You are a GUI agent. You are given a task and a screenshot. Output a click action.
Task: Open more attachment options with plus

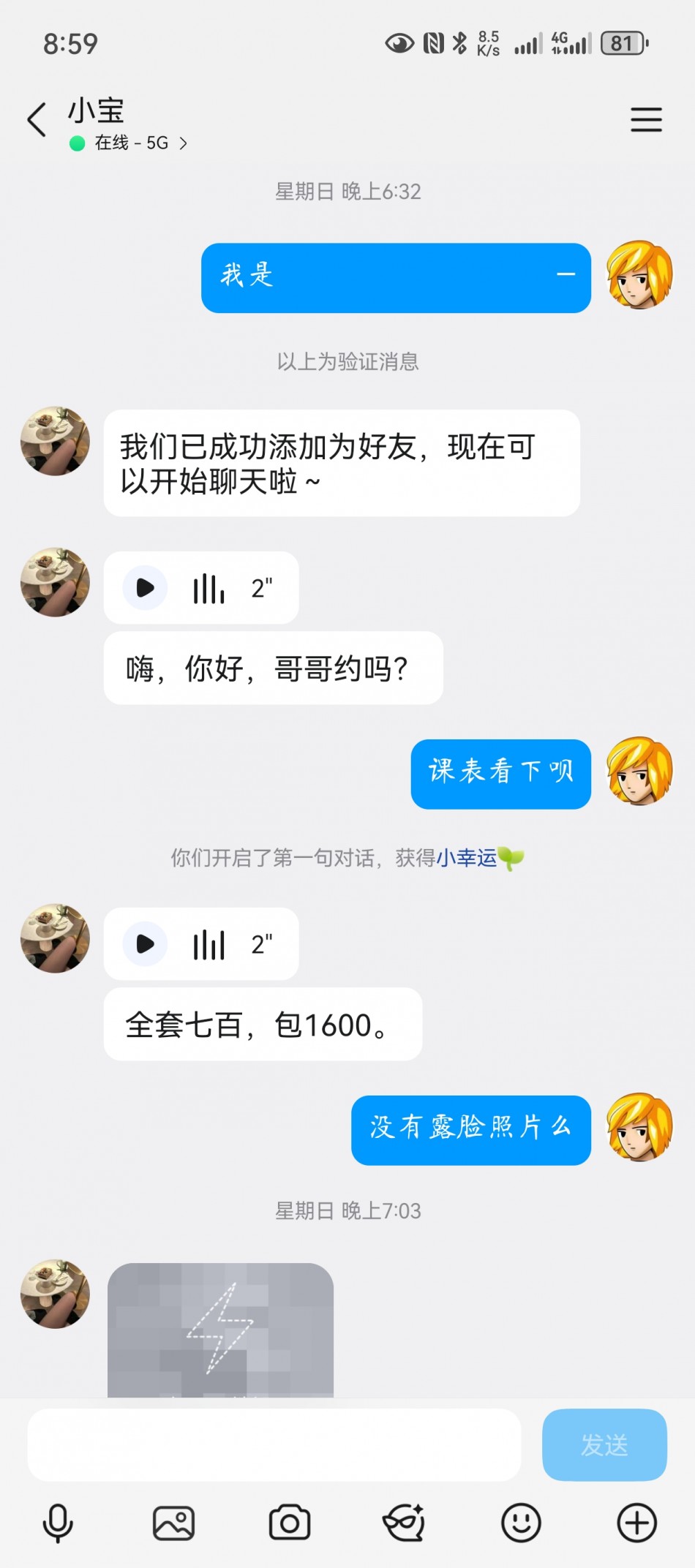click(x=636, y=1523)
